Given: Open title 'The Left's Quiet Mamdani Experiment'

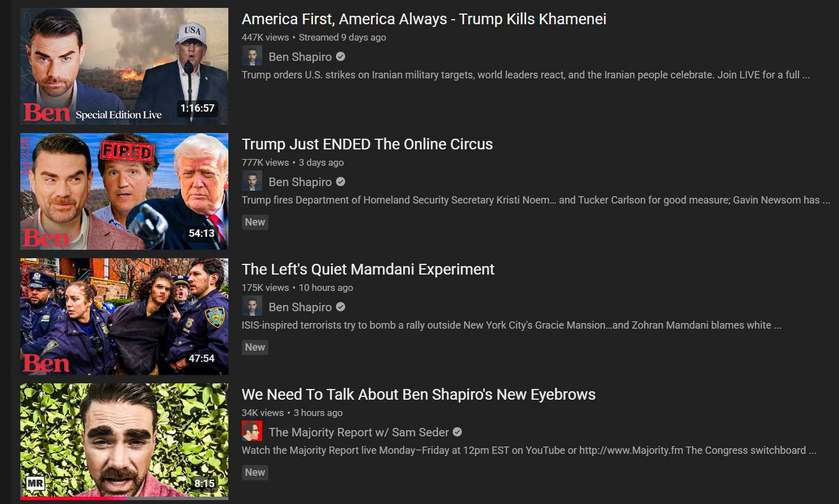Looking at the screenshot, I should (x=368, y=269).
